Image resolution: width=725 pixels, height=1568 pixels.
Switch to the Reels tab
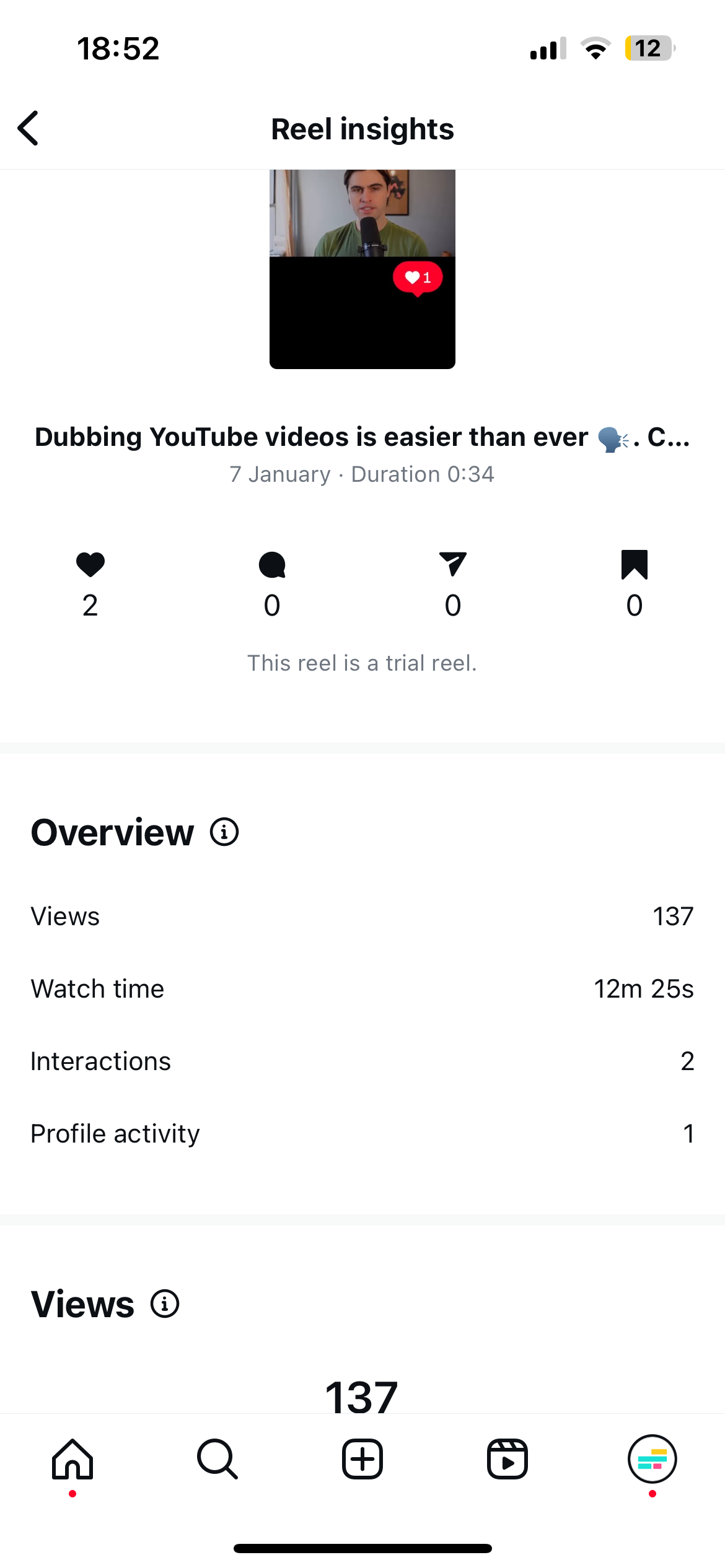pos(507,1459)
